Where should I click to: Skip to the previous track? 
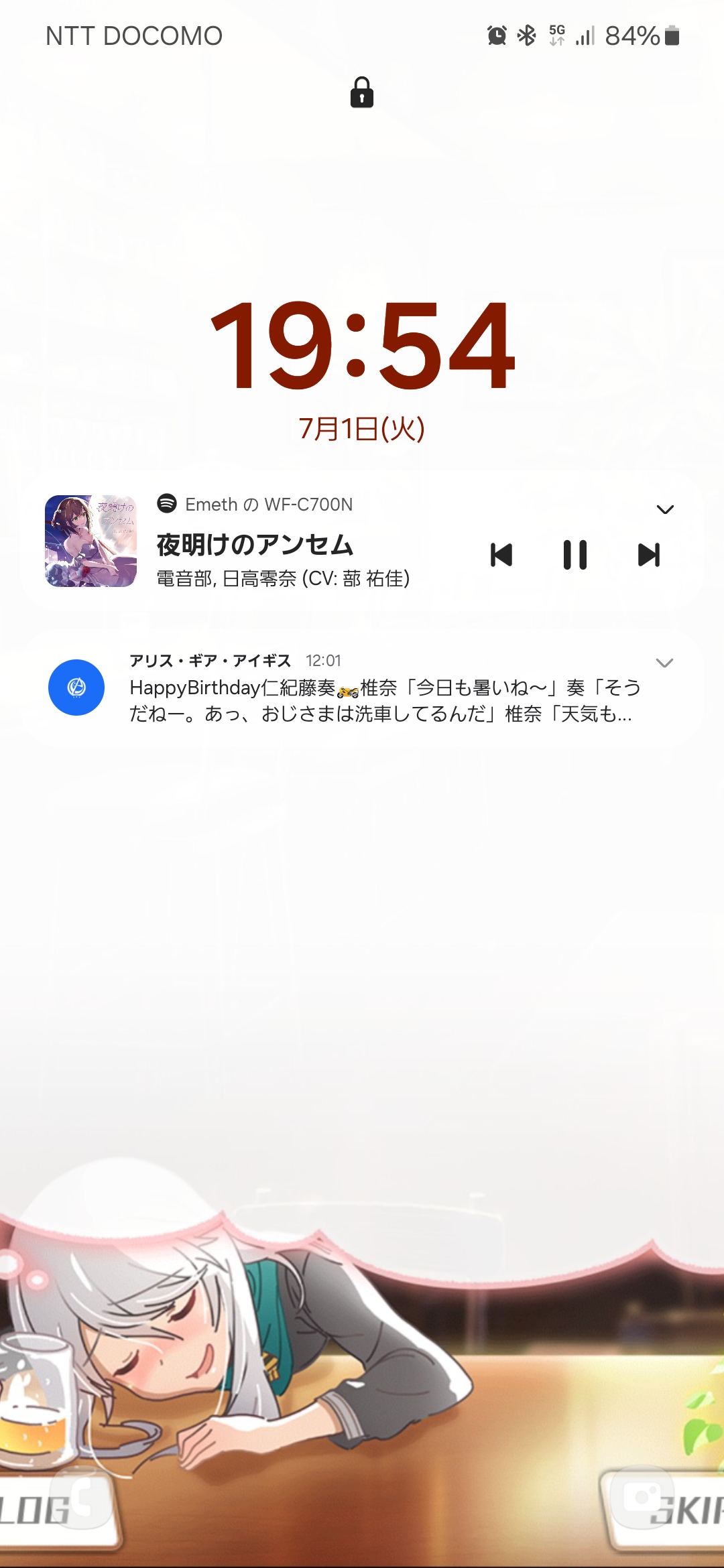[x=501, y=555]
